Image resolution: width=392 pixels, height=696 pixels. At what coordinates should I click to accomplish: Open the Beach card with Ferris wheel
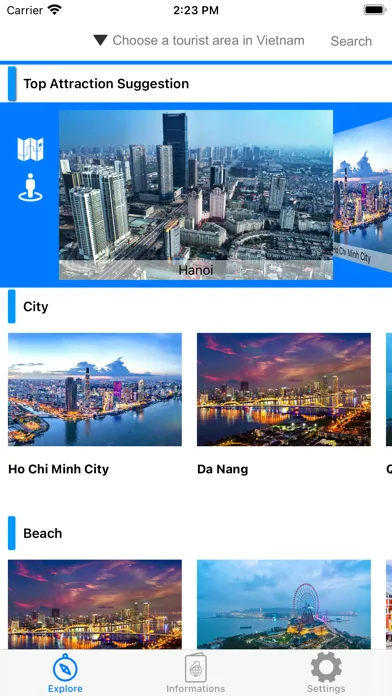pos(284,604)
